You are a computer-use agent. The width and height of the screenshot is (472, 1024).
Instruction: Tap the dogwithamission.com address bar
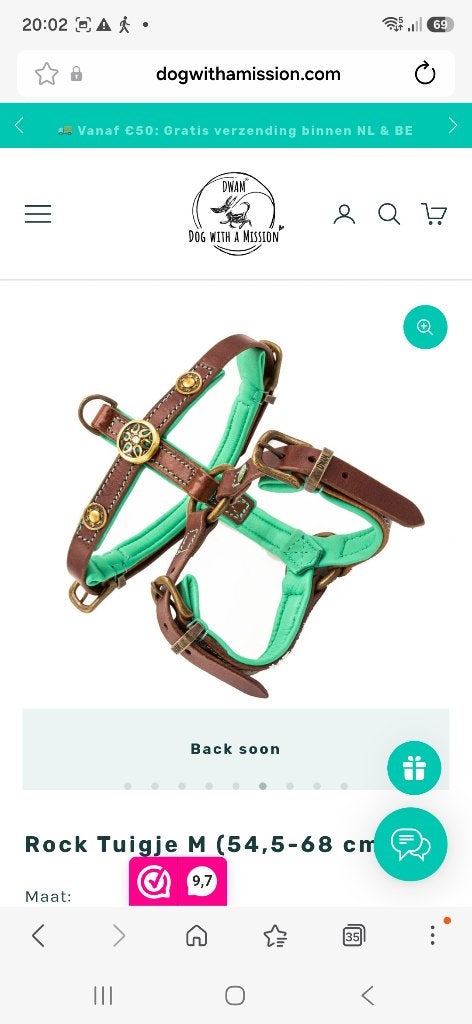click(x=248, y=74)
